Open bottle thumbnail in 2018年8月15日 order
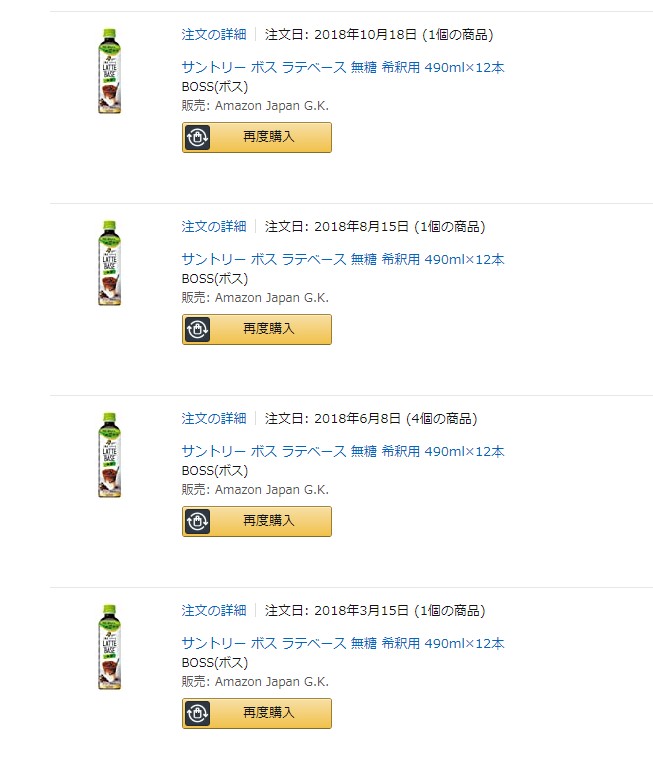Viewport: 653px width, 758px height. [110, 263]
